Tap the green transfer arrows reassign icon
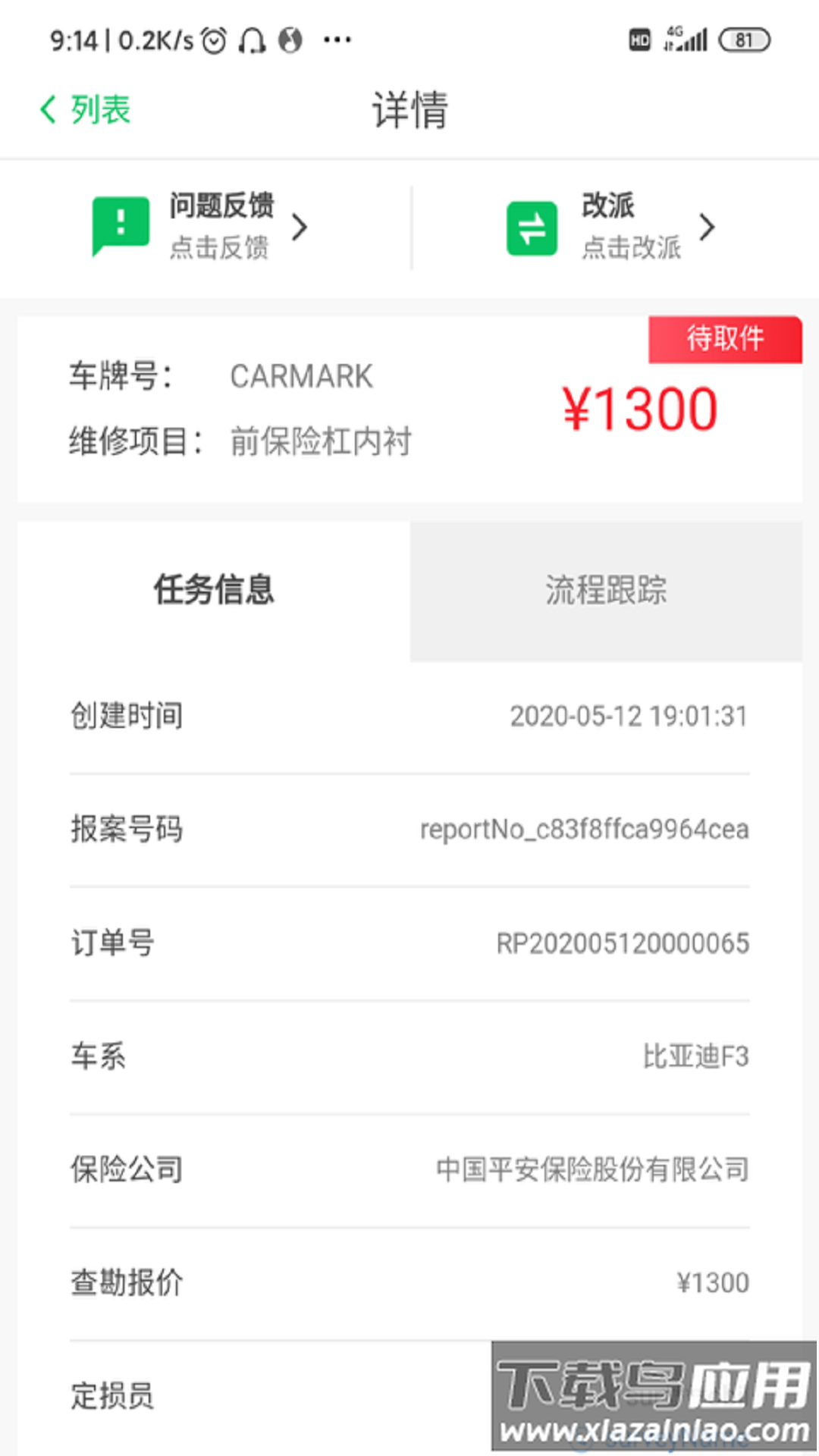819x1456 pixels. pyautogui.click(x=531, y=227)
